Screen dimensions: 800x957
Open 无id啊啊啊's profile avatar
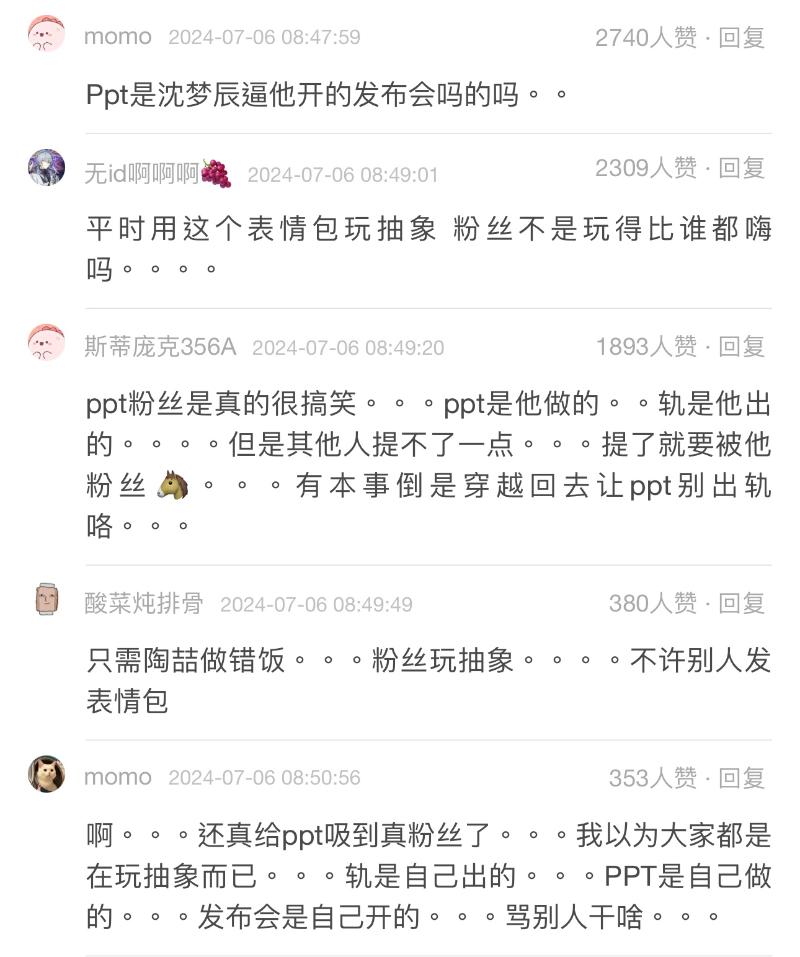[x=46, y=168]
